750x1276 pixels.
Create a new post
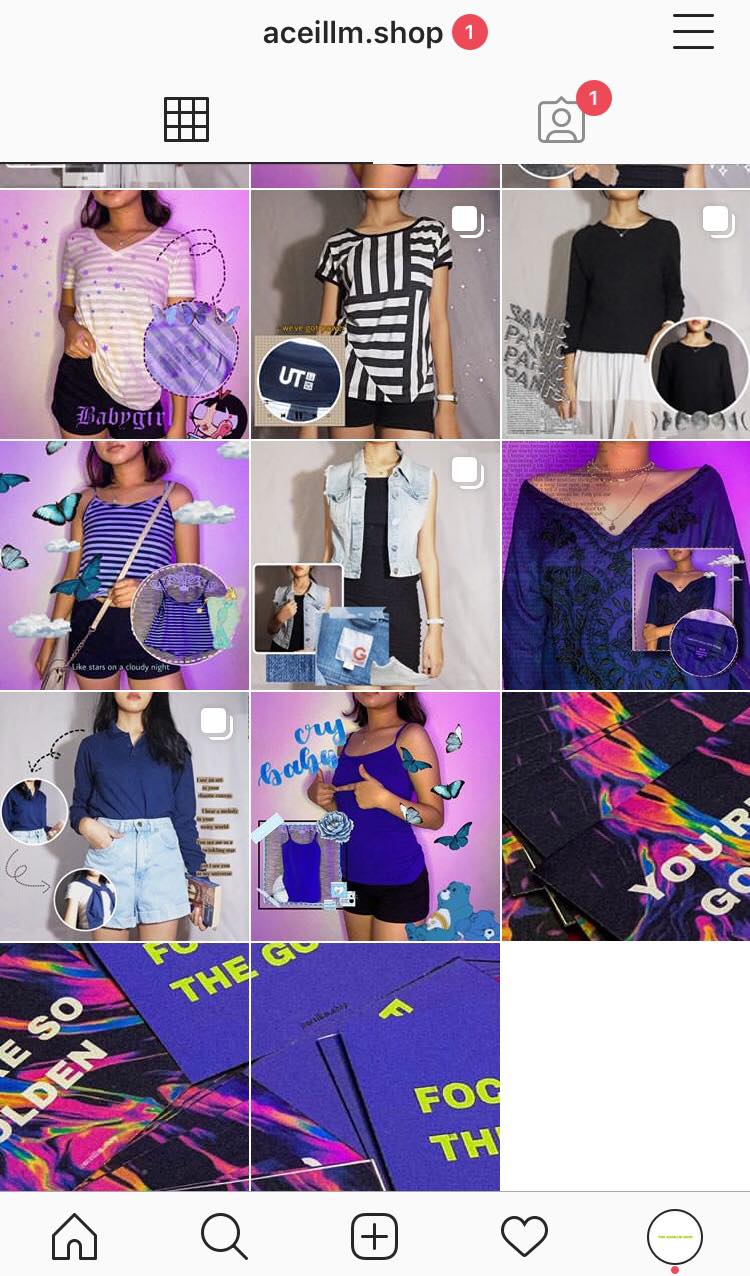375,1237
